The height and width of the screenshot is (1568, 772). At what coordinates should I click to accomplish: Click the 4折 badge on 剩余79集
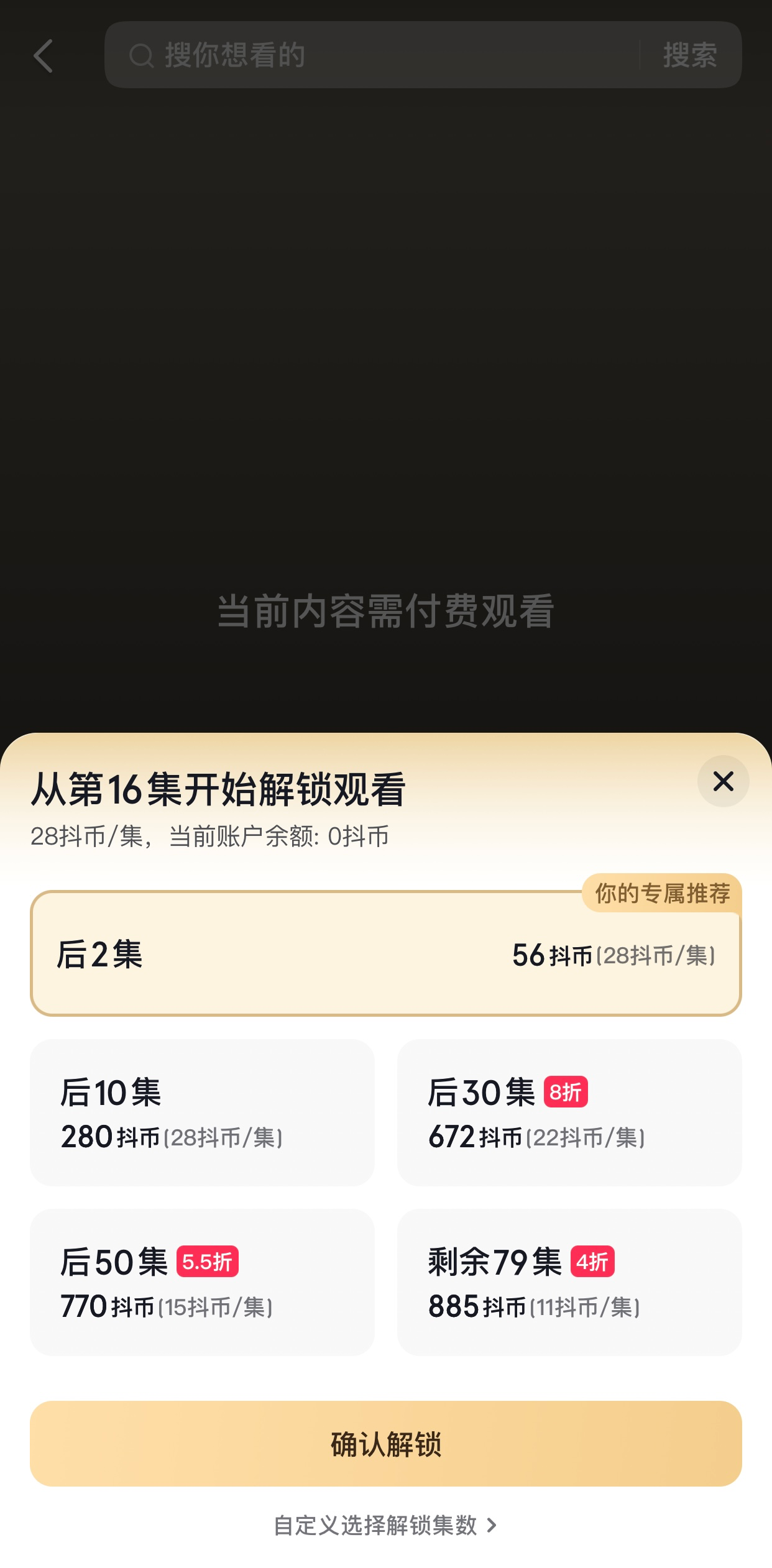coord(592,1262)
